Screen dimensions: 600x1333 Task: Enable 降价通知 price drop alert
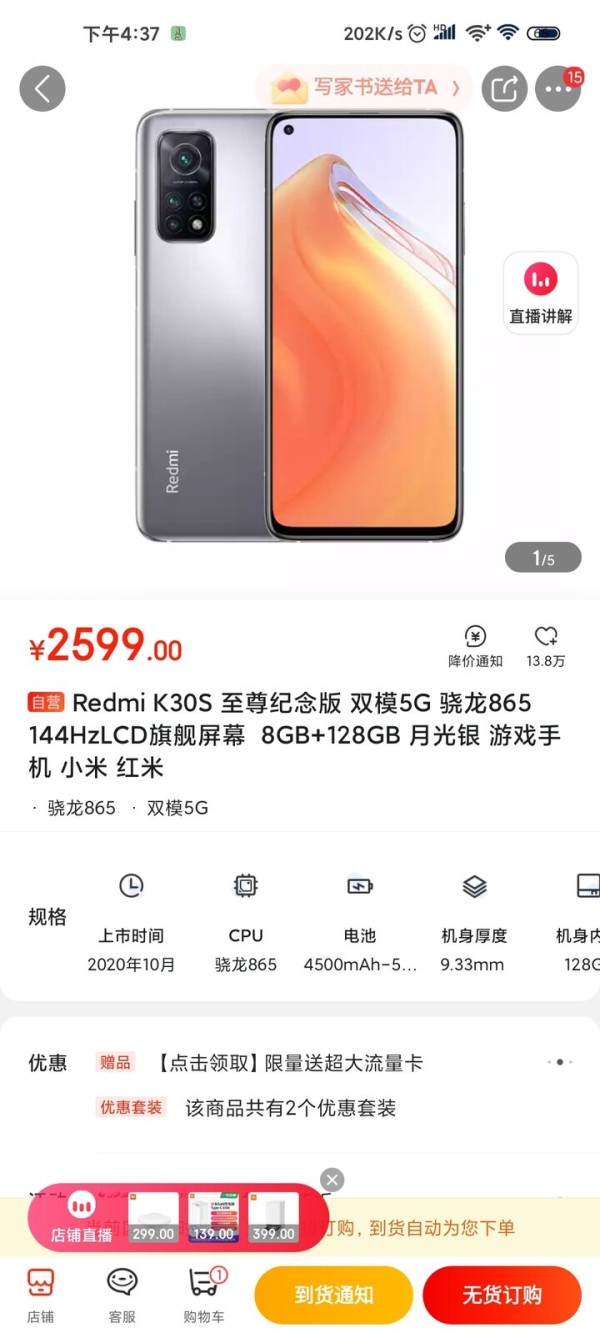pos(475,647)
